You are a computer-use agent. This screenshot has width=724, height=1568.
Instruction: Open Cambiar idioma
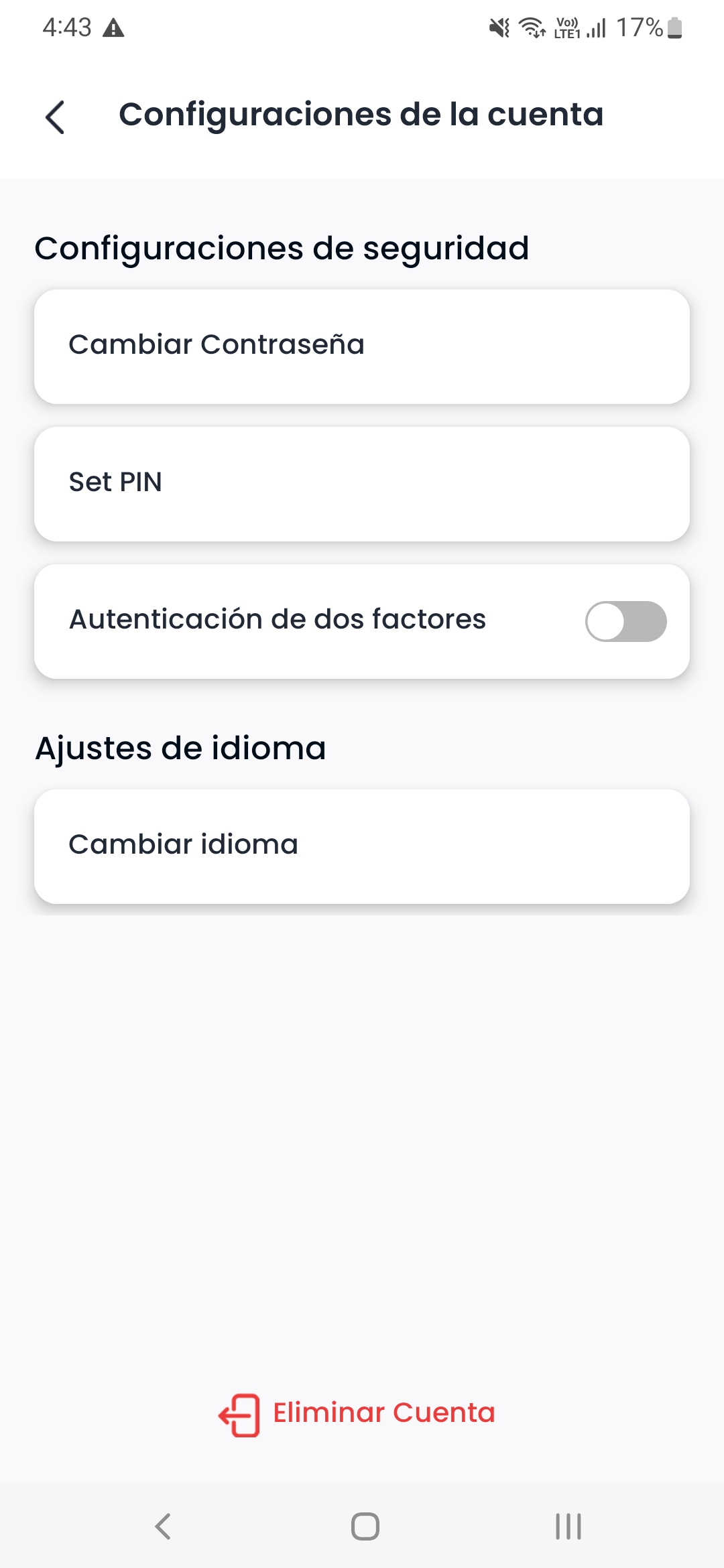point(362,846)
